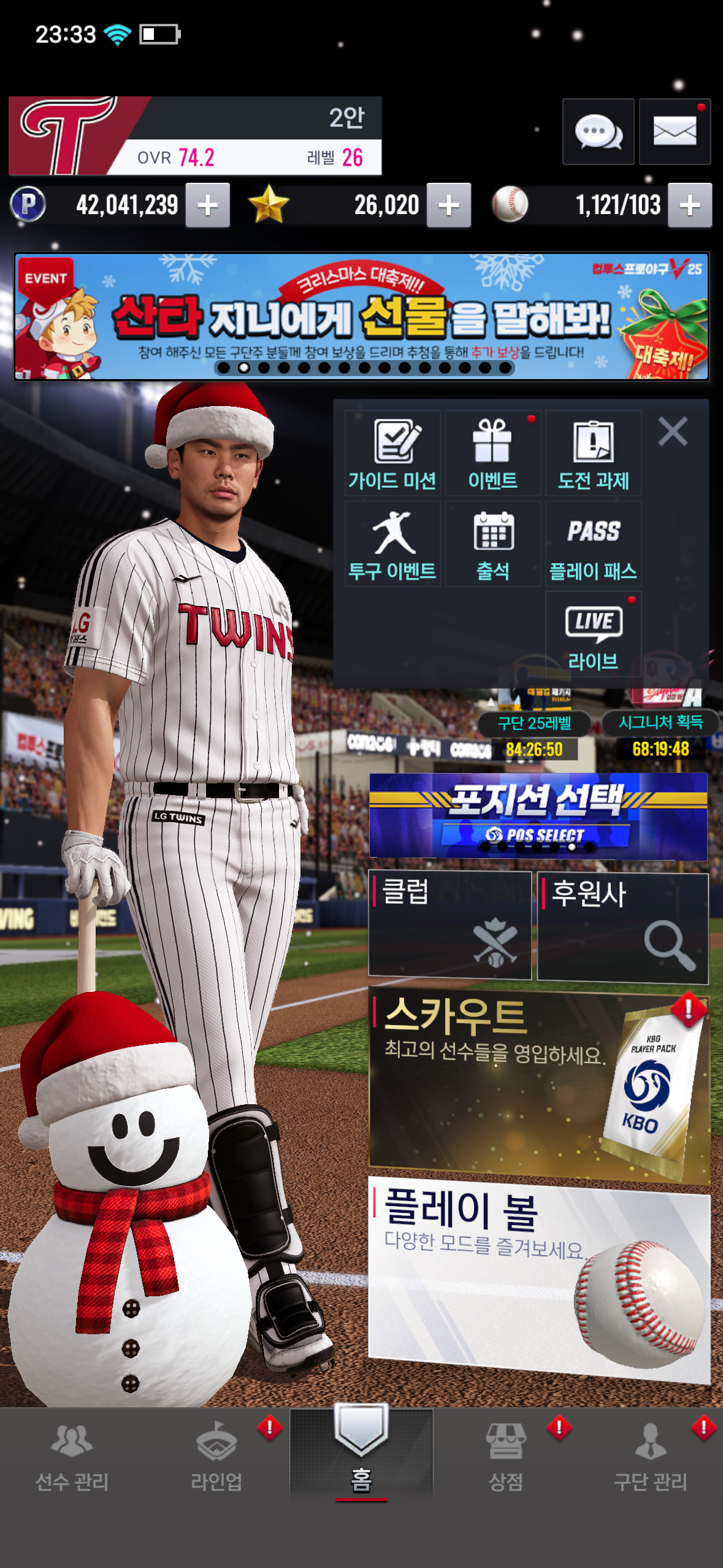Open the 출석 attendance calendar
The height and width of the screenshot is (1568, 723).
tap(493, 544)
